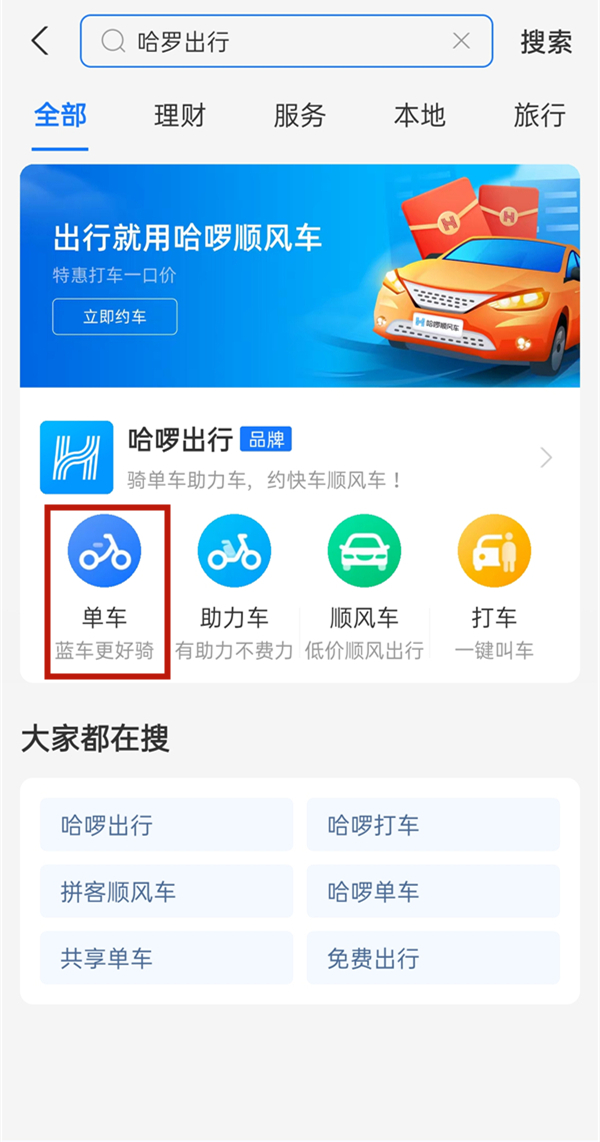
Task: Go back using the top arrow
Action: pos(40,41)
